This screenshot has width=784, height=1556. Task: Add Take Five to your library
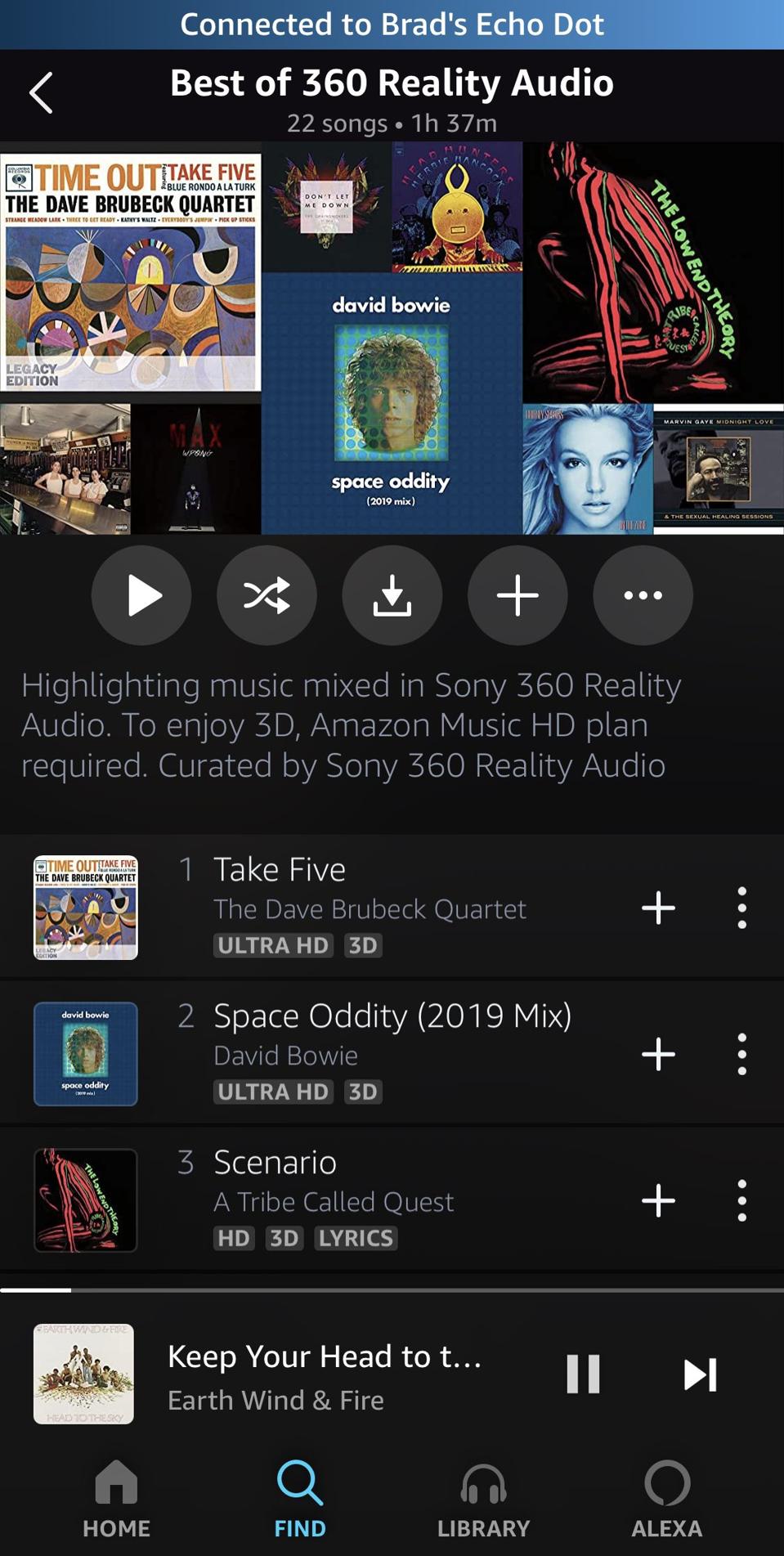[x=657, y=908]
